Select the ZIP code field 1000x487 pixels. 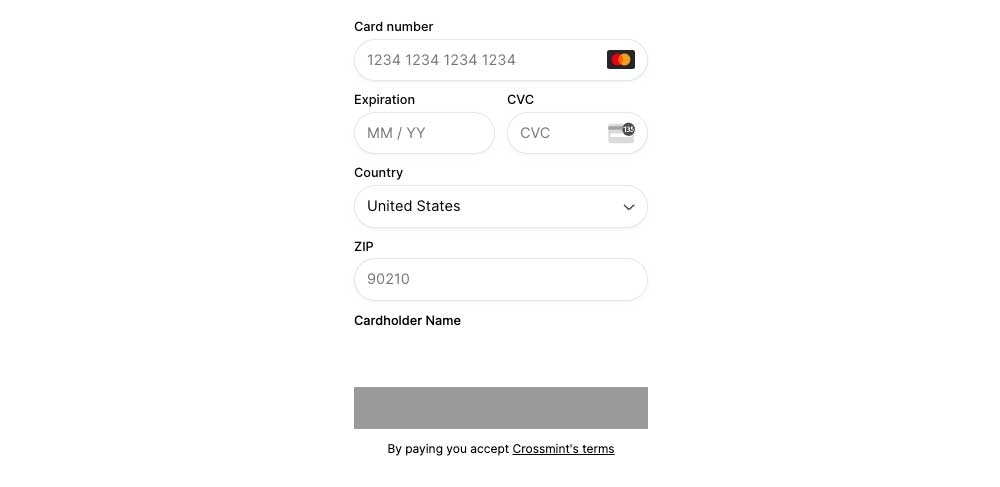coord(500,279)
